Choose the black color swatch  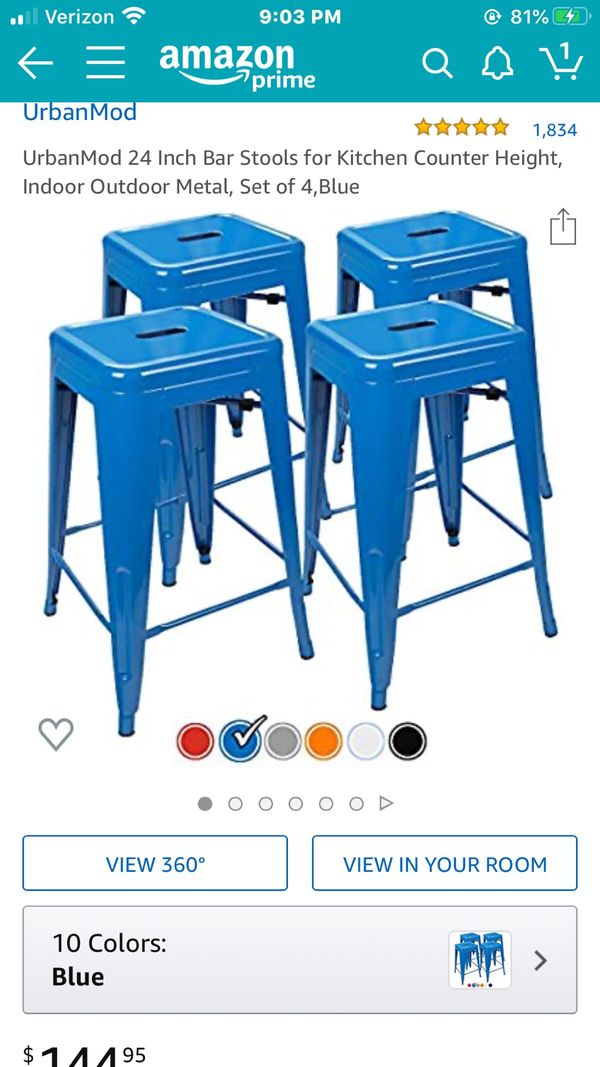(408, 741)
